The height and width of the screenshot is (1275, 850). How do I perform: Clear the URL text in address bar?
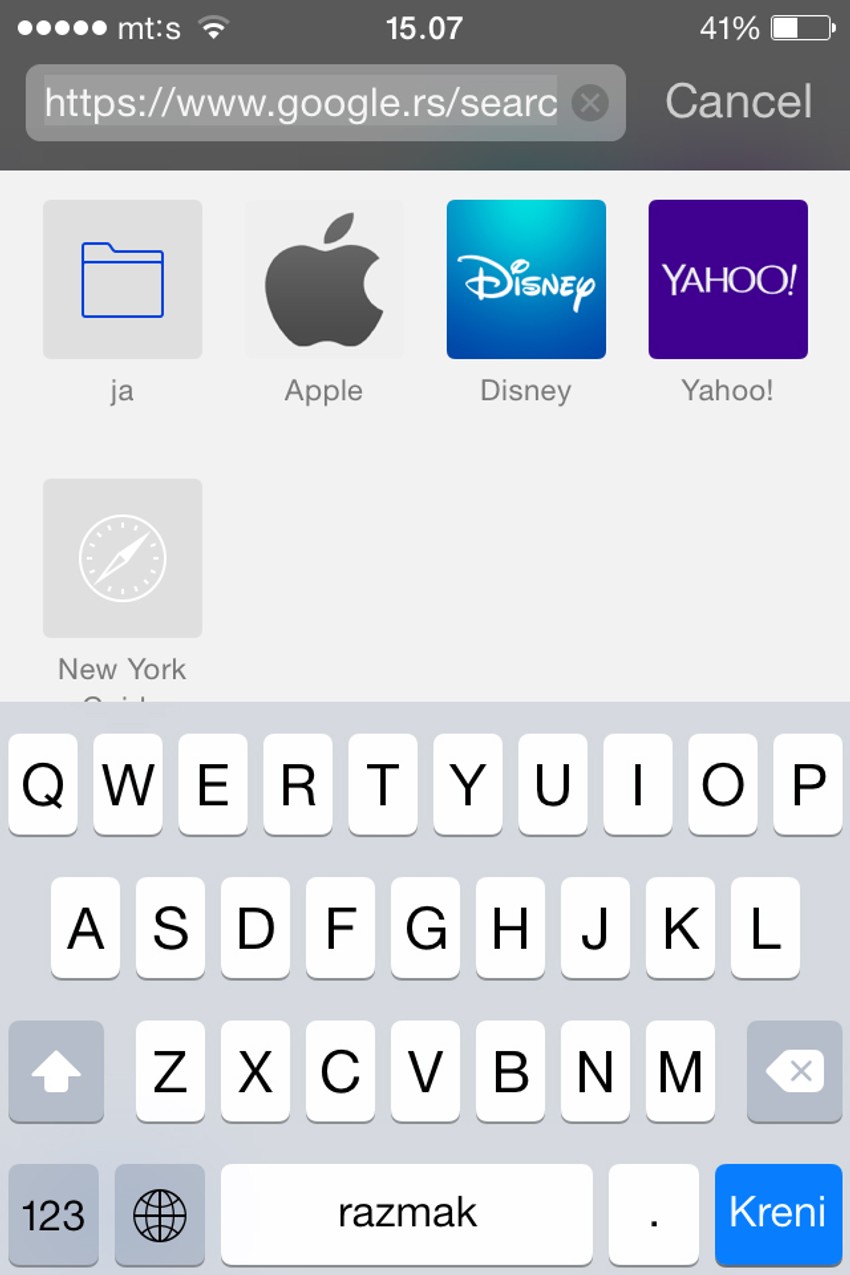tap(590, 103)
